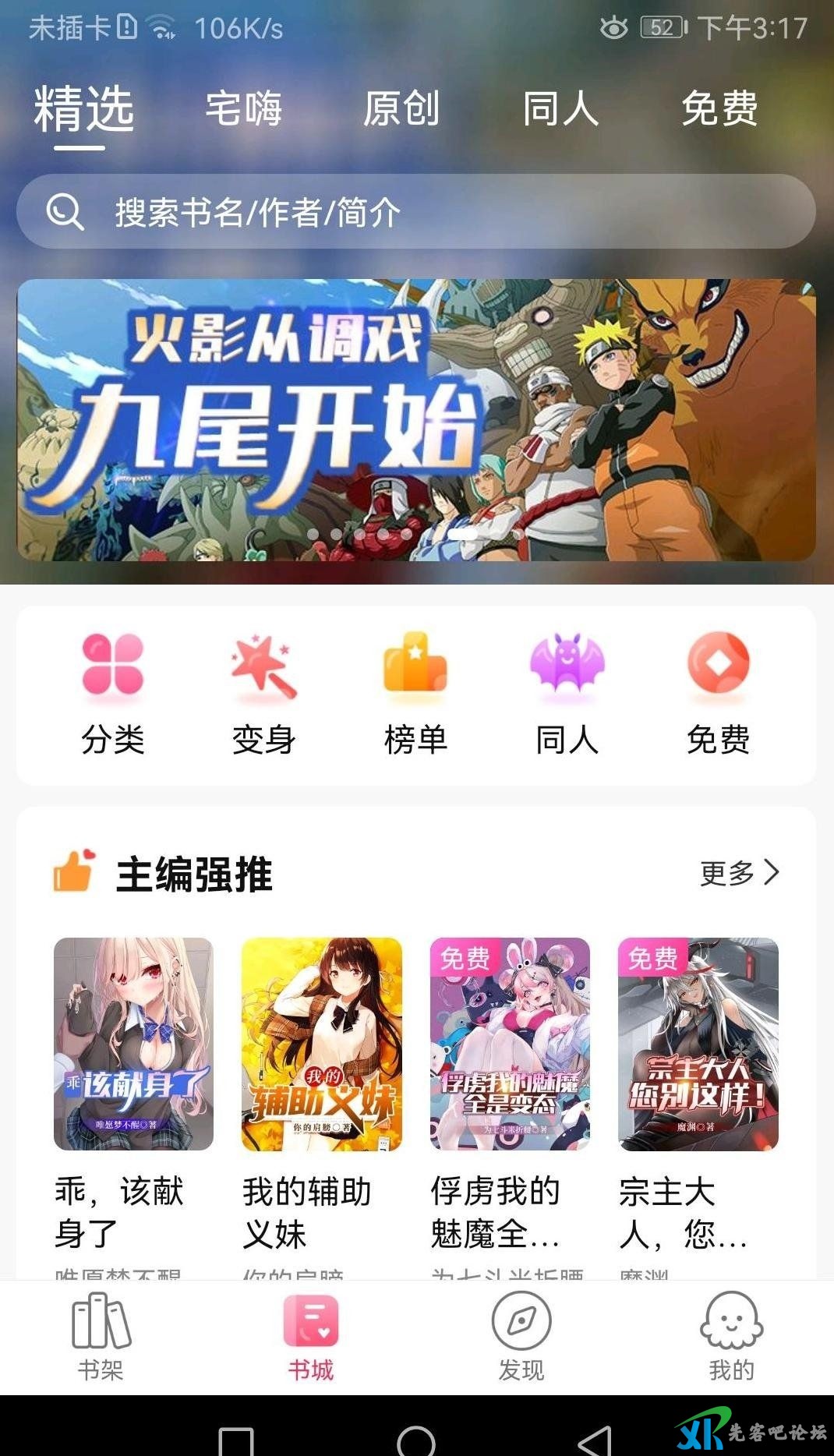Open the 同人 top tab
The image size is (834, 1456).
560,108
